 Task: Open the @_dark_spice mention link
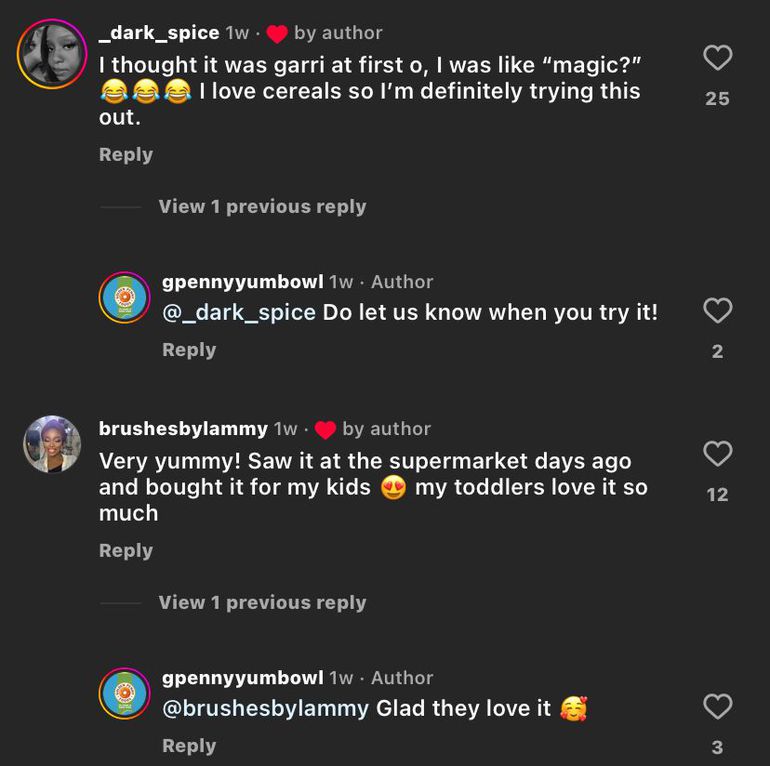point(239,312)
